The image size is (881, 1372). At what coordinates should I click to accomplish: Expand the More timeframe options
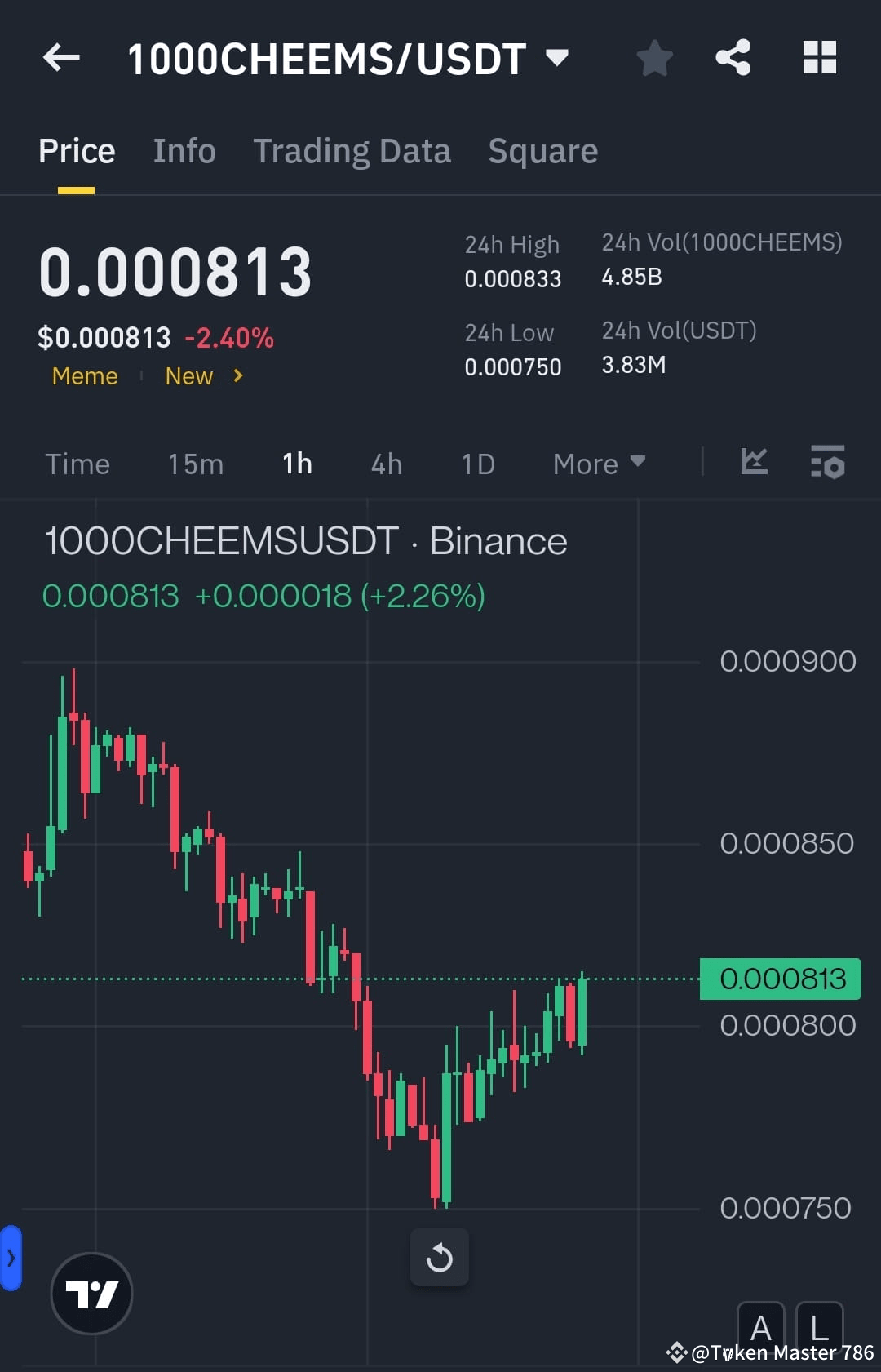pyautogui.click(x=598, y=463)
